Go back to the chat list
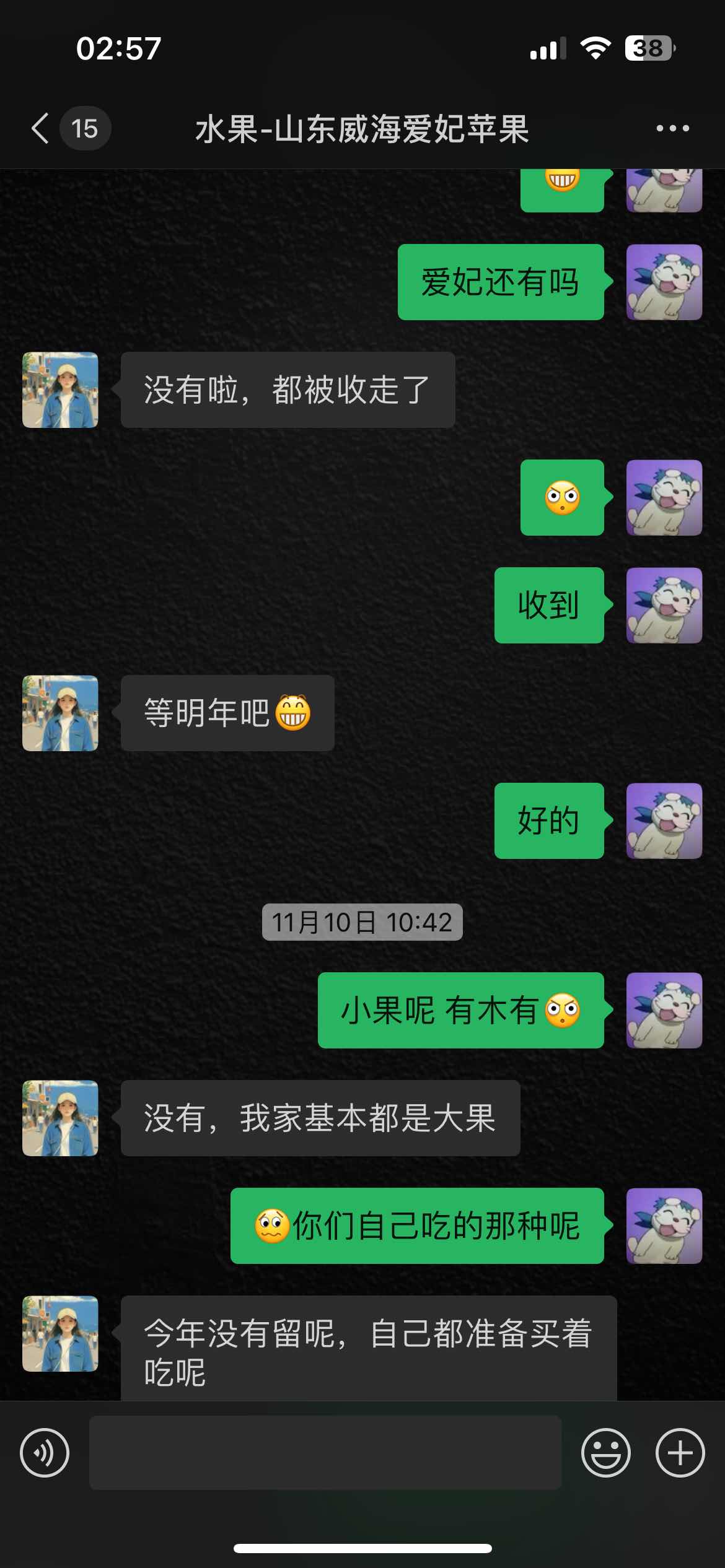 click(41, 129)
